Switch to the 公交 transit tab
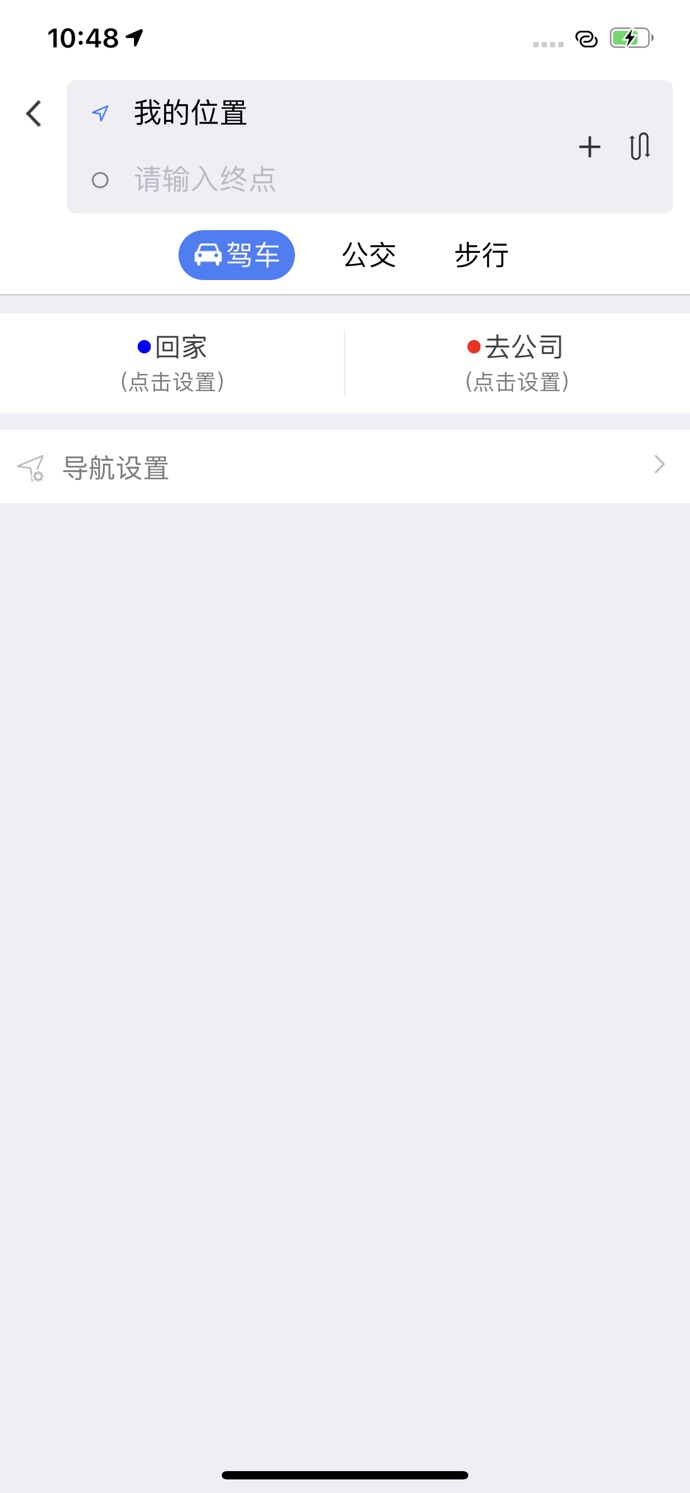The height and width of the screenshot is (1493, 690). pos(369,255)
